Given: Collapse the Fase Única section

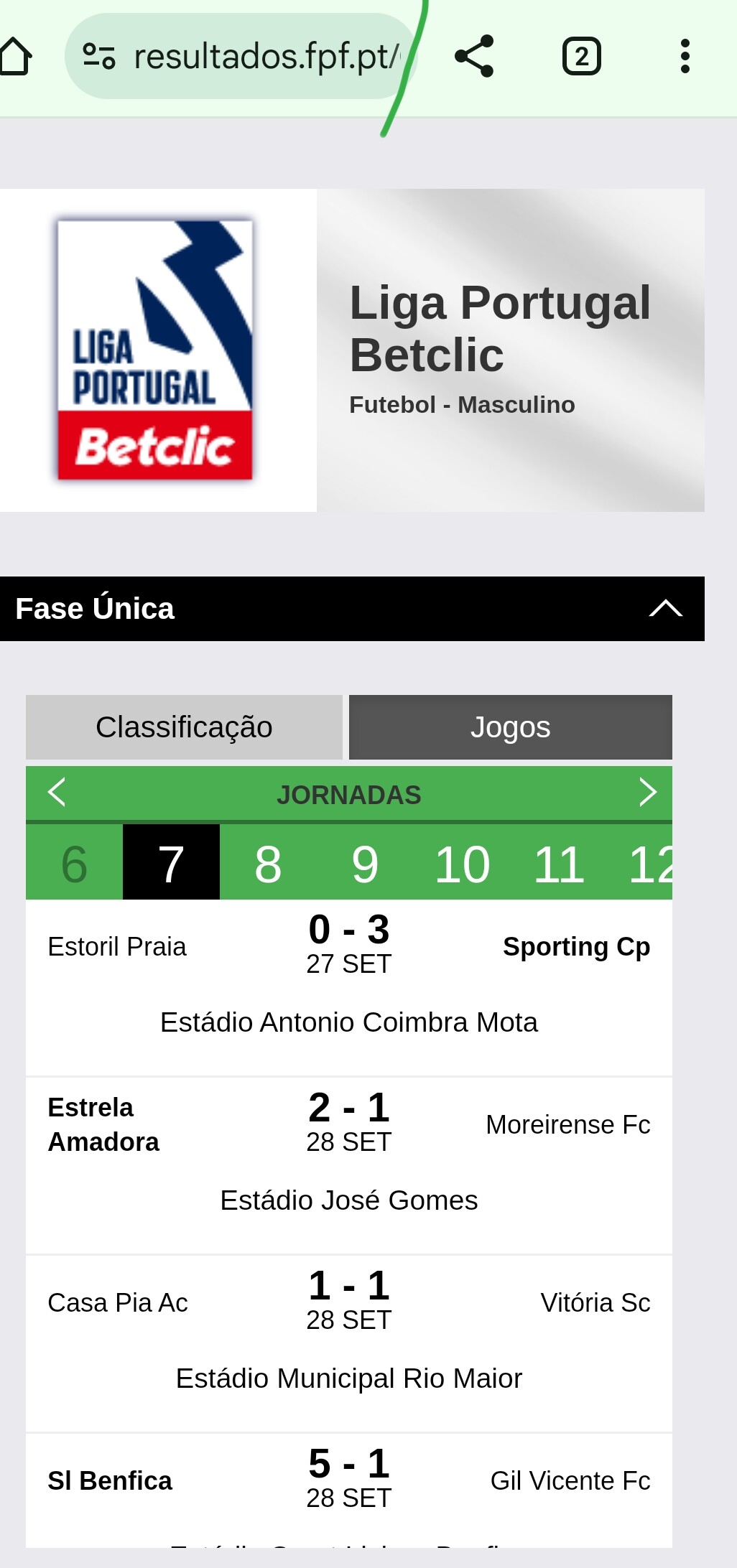Looking at the screenshot, I should coord(665,609).
